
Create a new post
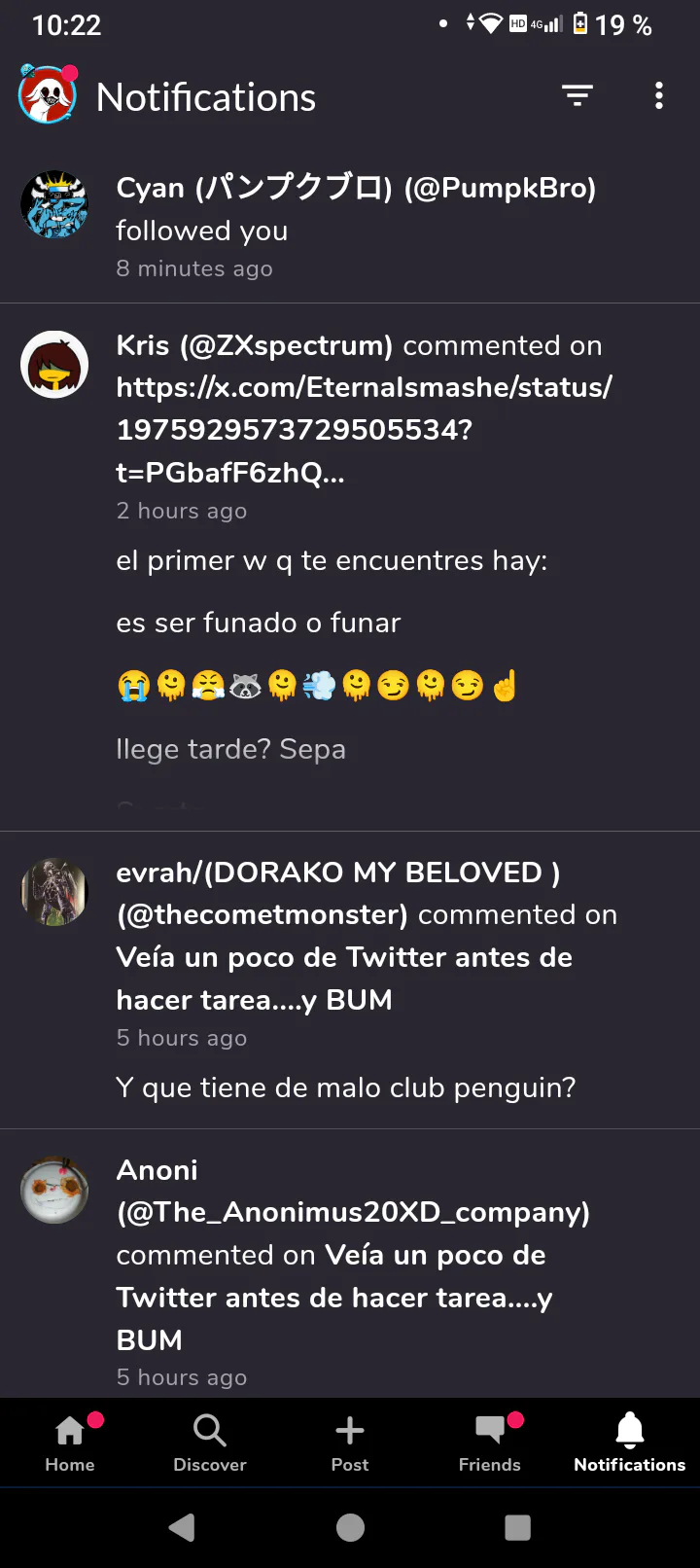[350, 1443]
